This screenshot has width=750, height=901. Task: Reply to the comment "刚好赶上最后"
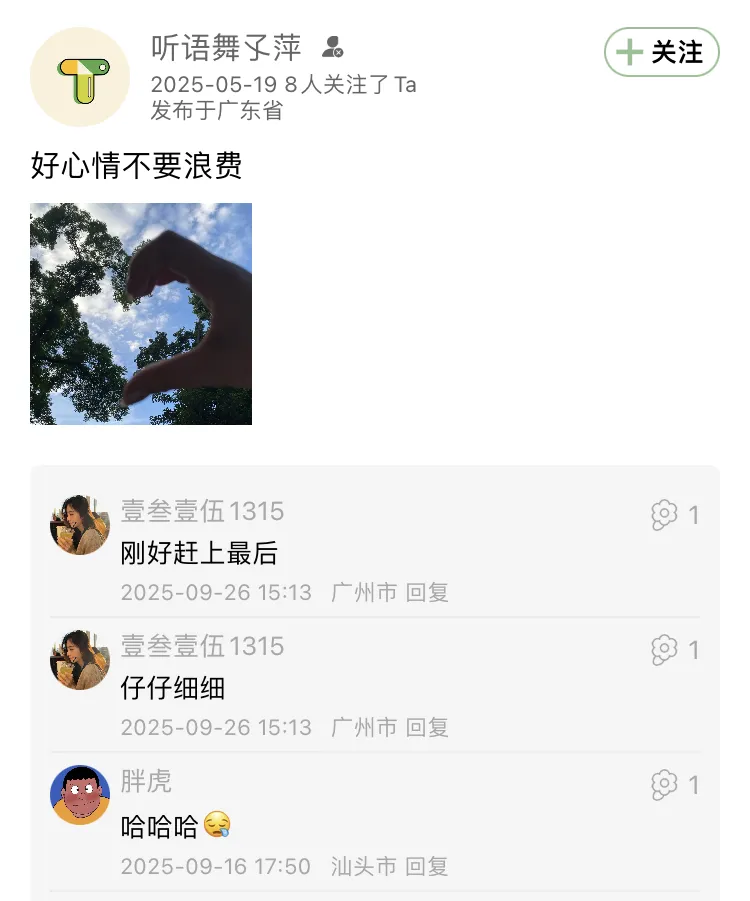pos(427,592)
